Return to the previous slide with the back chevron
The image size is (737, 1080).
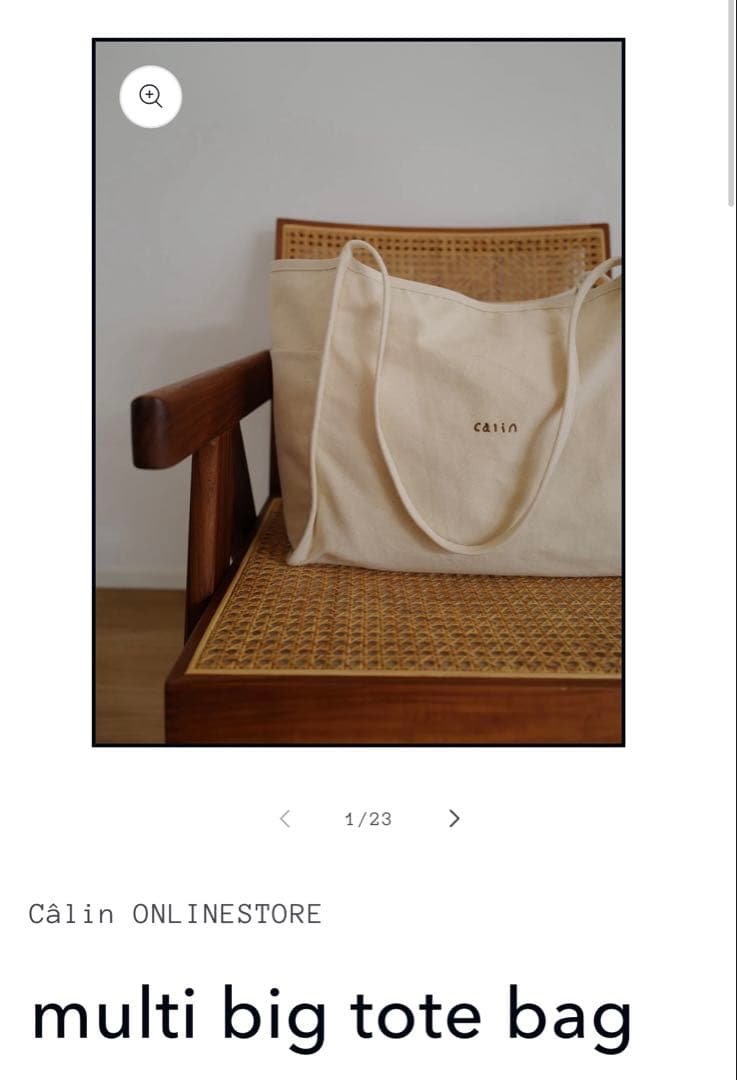284,819
